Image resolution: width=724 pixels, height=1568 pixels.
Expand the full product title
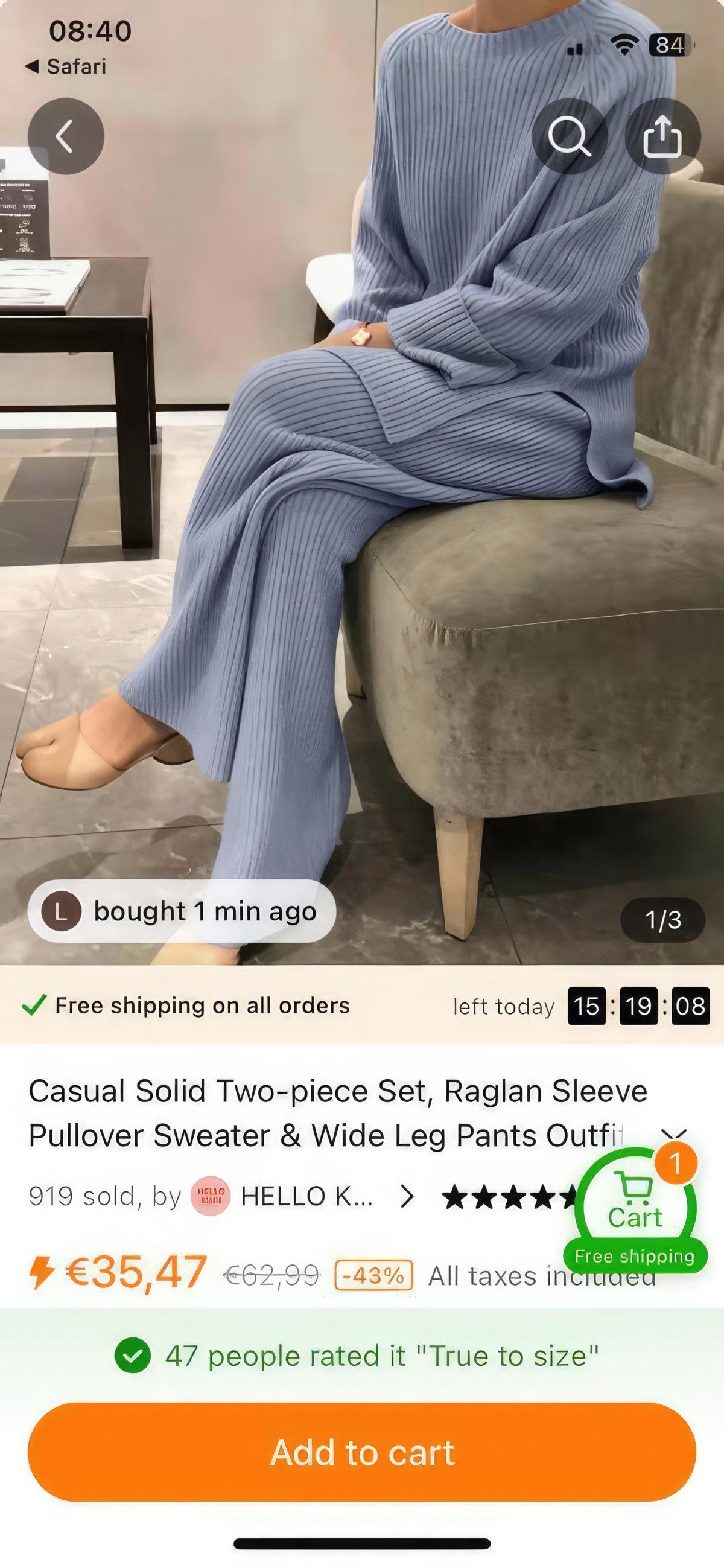pos(673,1135)
